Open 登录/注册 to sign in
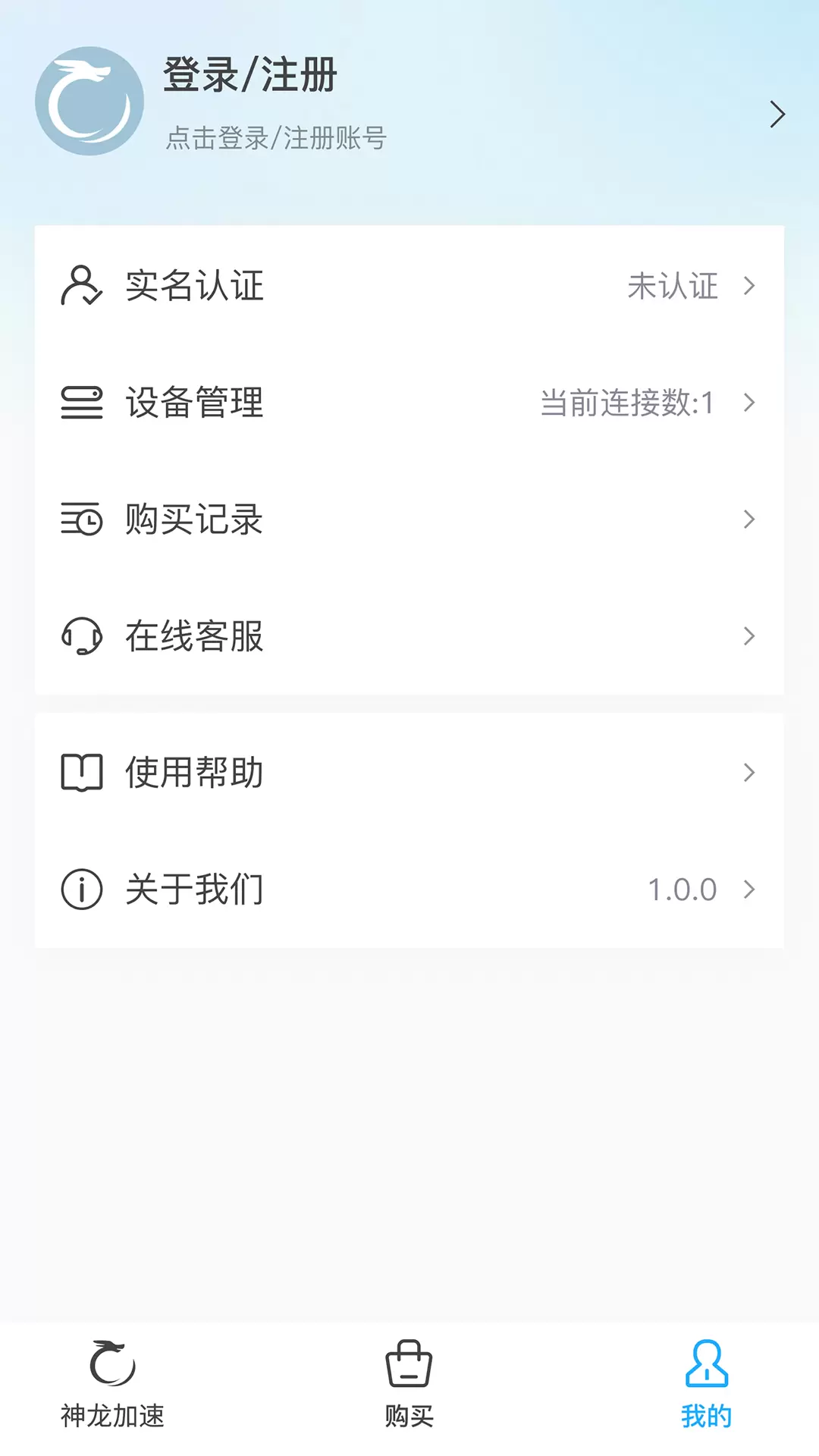The width and height of the screenshot is (819, 1456). 409,102
